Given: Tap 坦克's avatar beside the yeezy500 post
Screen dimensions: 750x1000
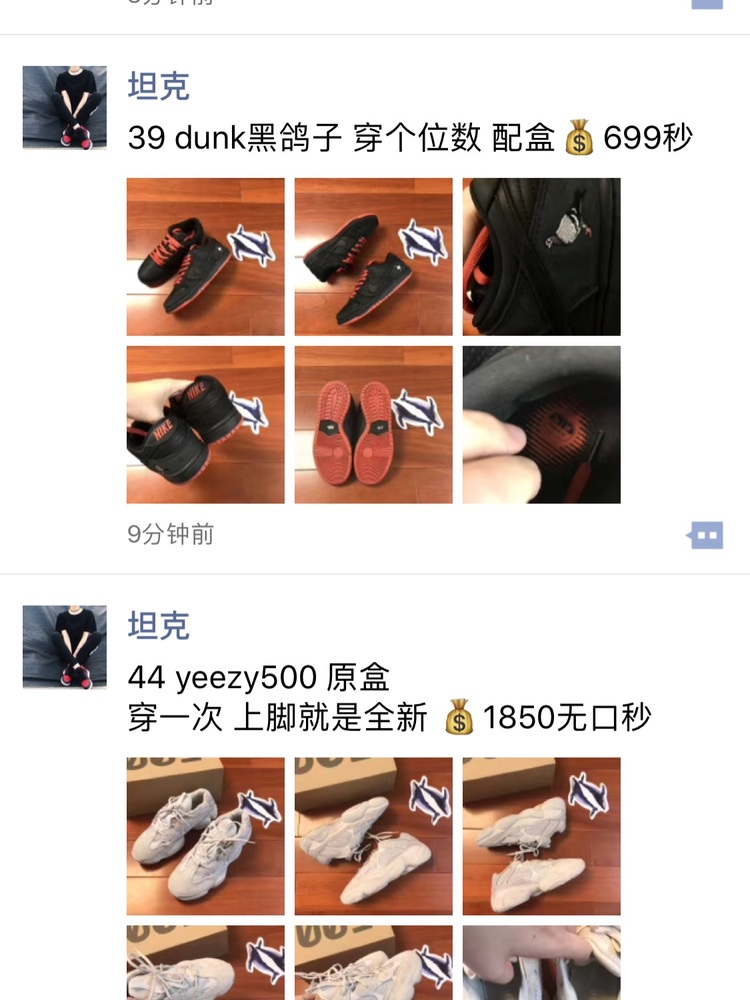Looking at the screenshot, I should click(64, 647).
